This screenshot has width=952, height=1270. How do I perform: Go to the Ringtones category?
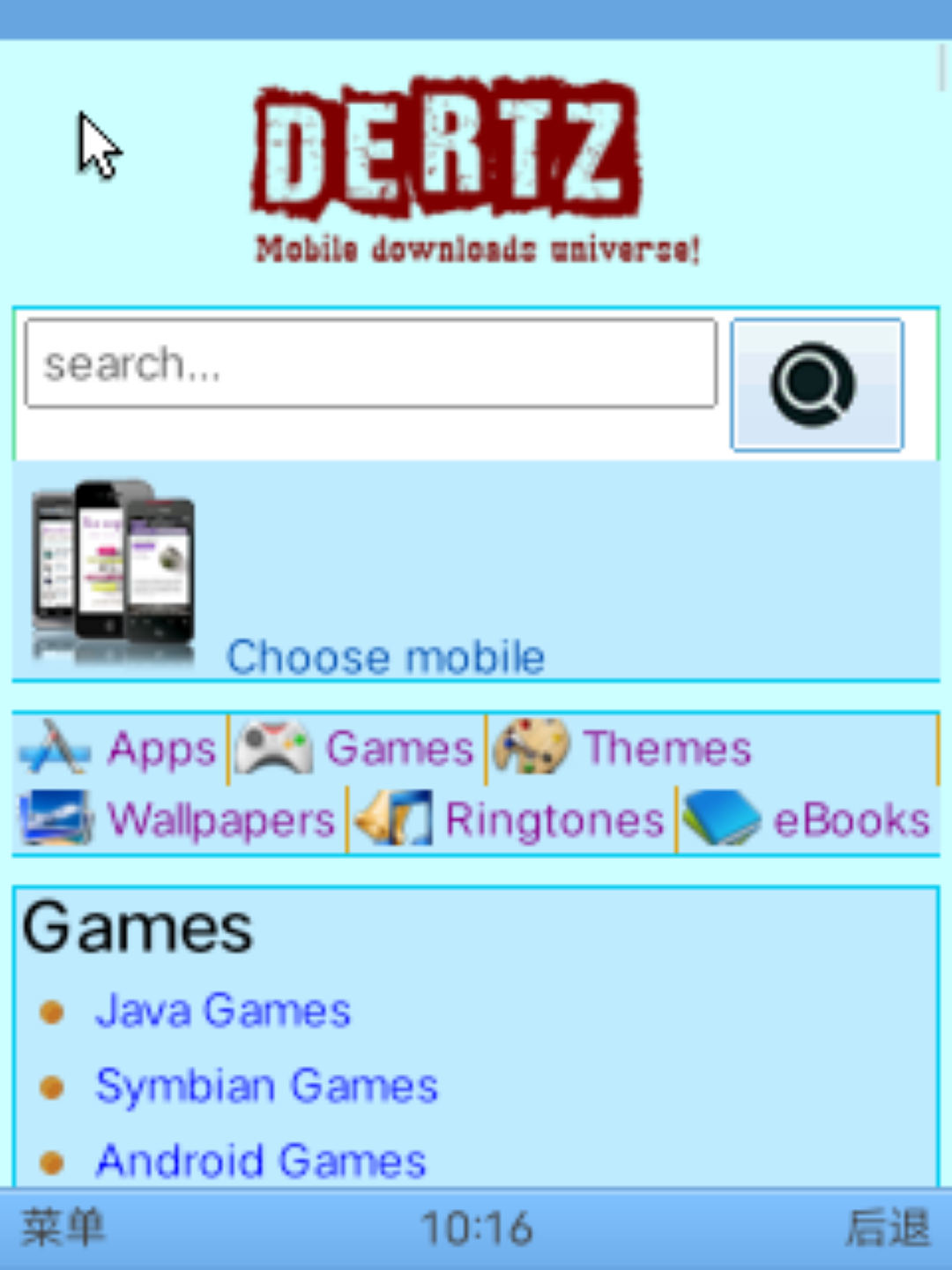click(x=554, y=820)
